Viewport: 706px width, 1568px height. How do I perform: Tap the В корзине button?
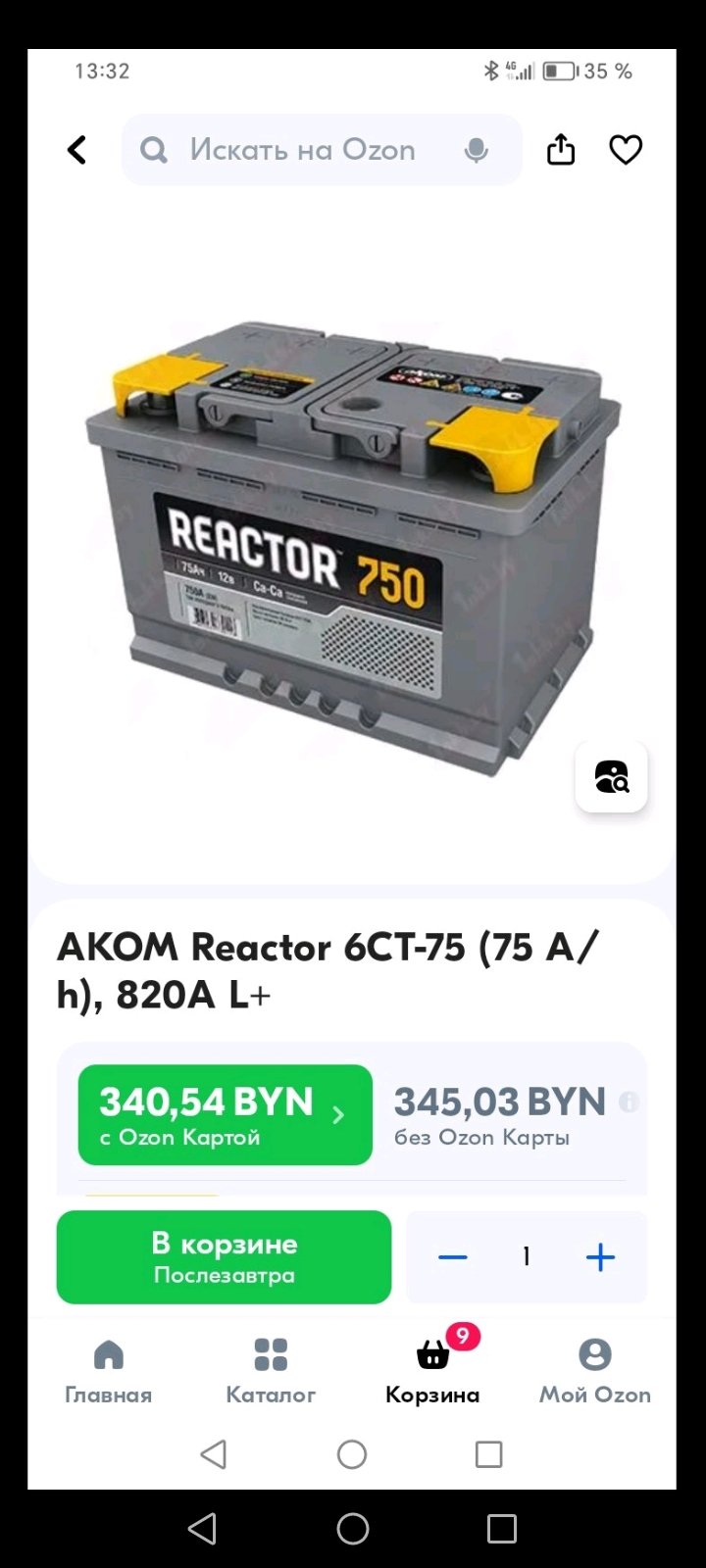pos(224,1257)
